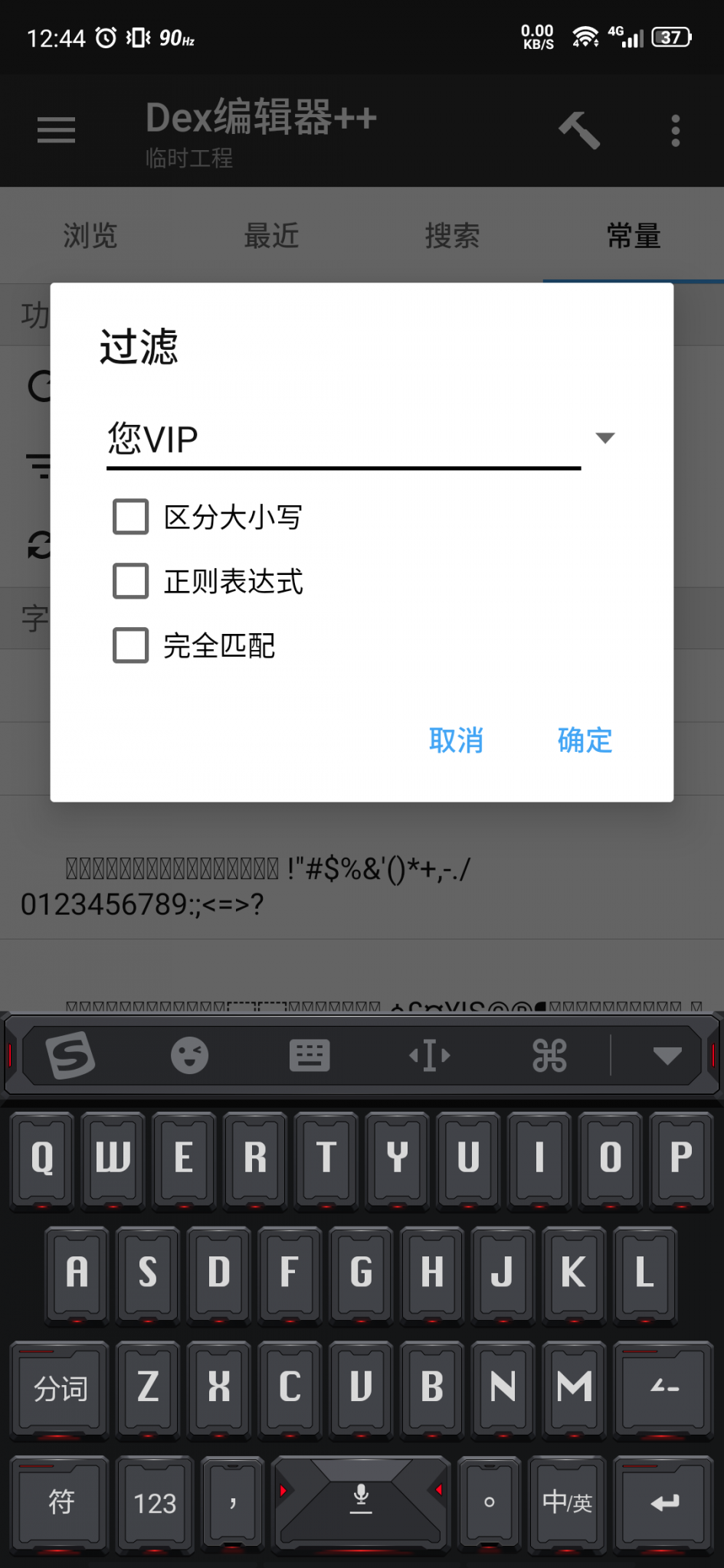Open the Sogou keyboard logo menu
This screenshot has width=724, height=1568.
70,1056
